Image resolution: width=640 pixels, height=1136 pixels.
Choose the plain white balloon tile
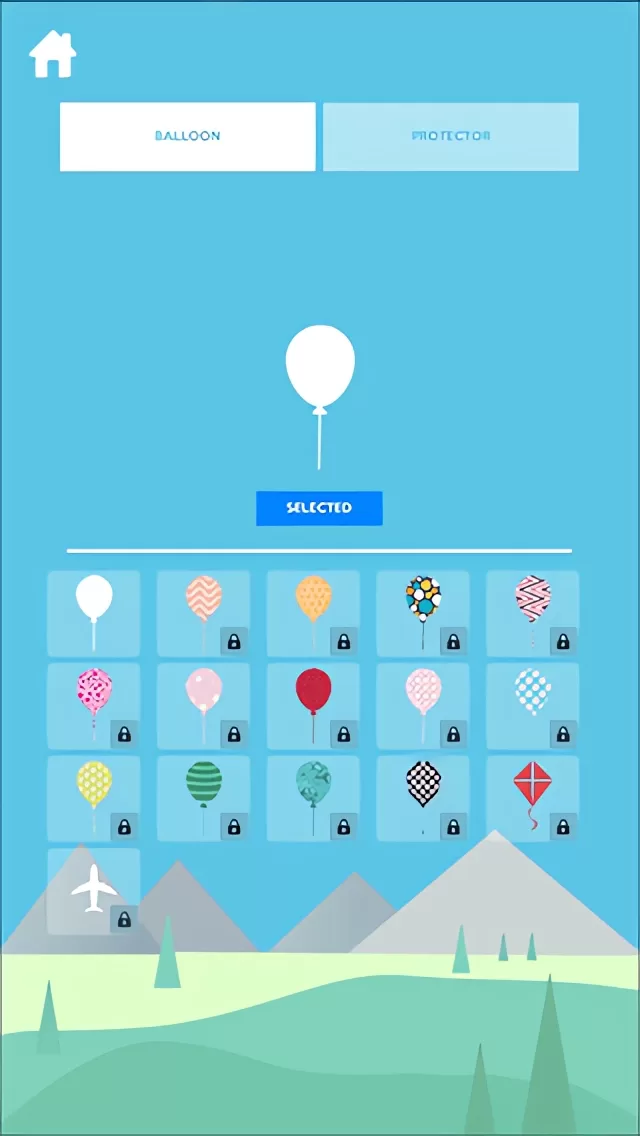pos(94,613)
